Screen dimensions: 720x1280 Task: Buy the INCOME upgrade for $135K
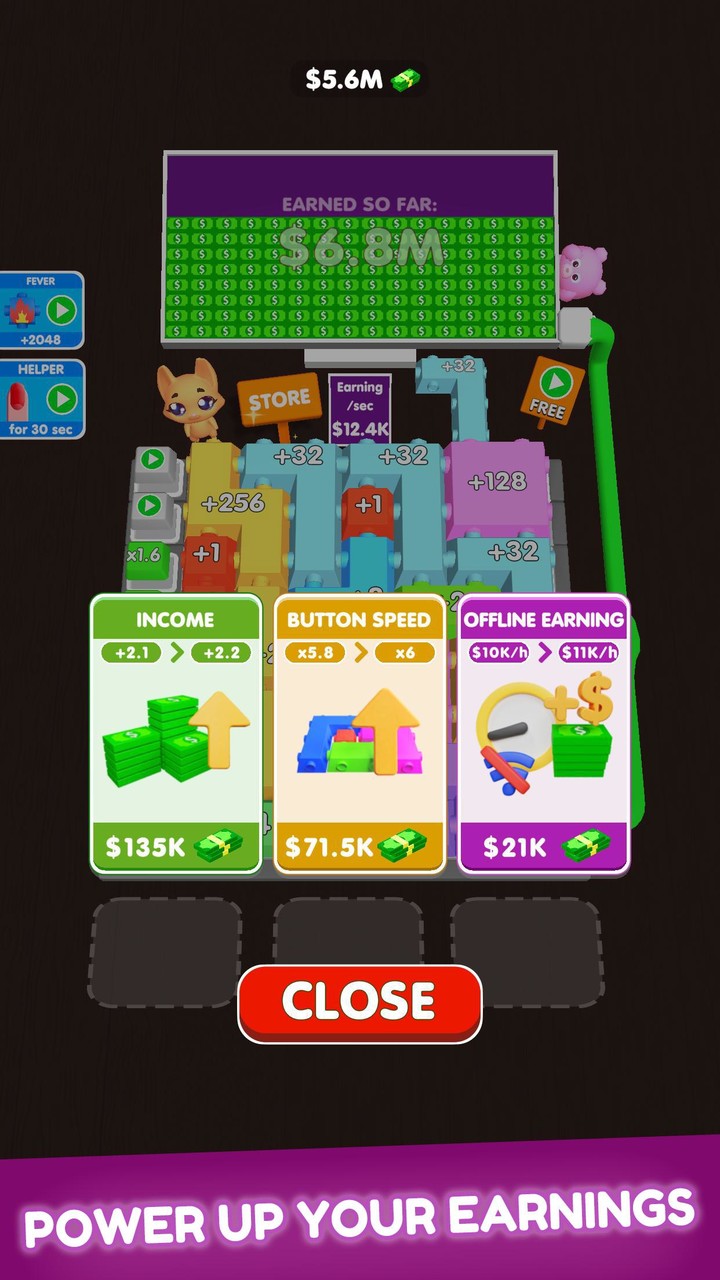coord(175,847)
